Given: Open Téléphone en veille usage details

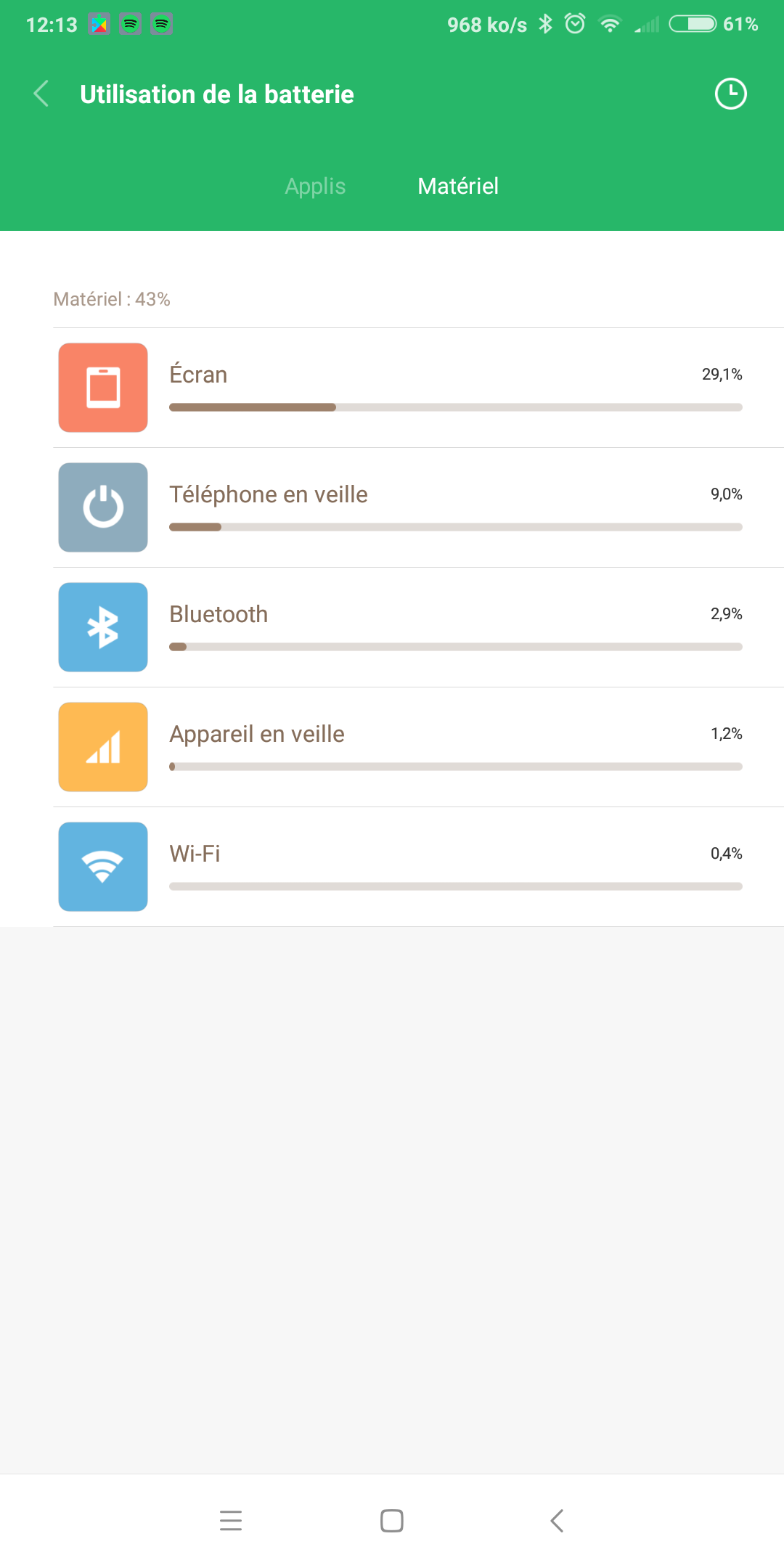Looking at the screenshot, I should tap(418, 507).
